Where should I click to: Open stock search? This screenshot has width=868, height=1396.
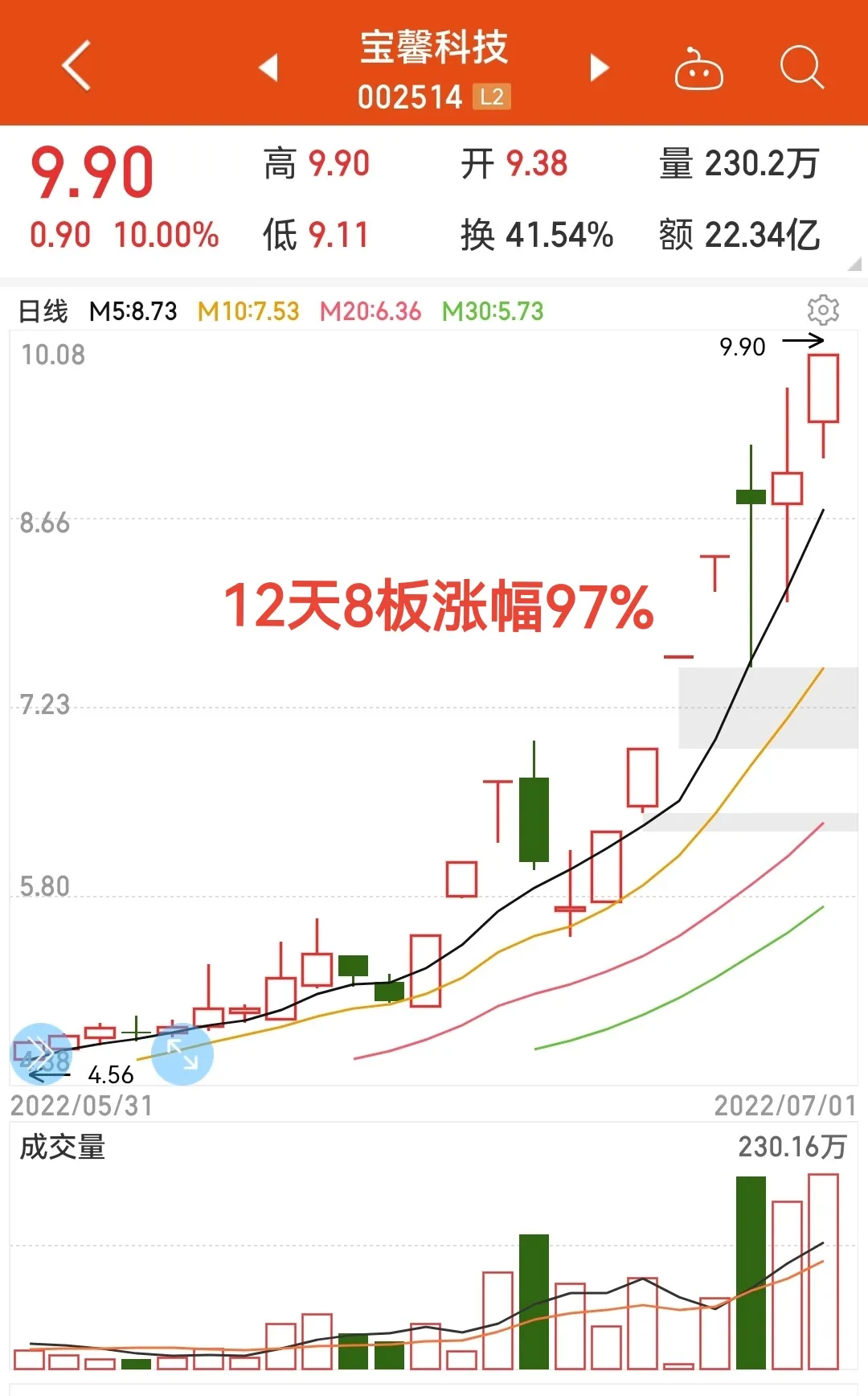click(801, 68)
